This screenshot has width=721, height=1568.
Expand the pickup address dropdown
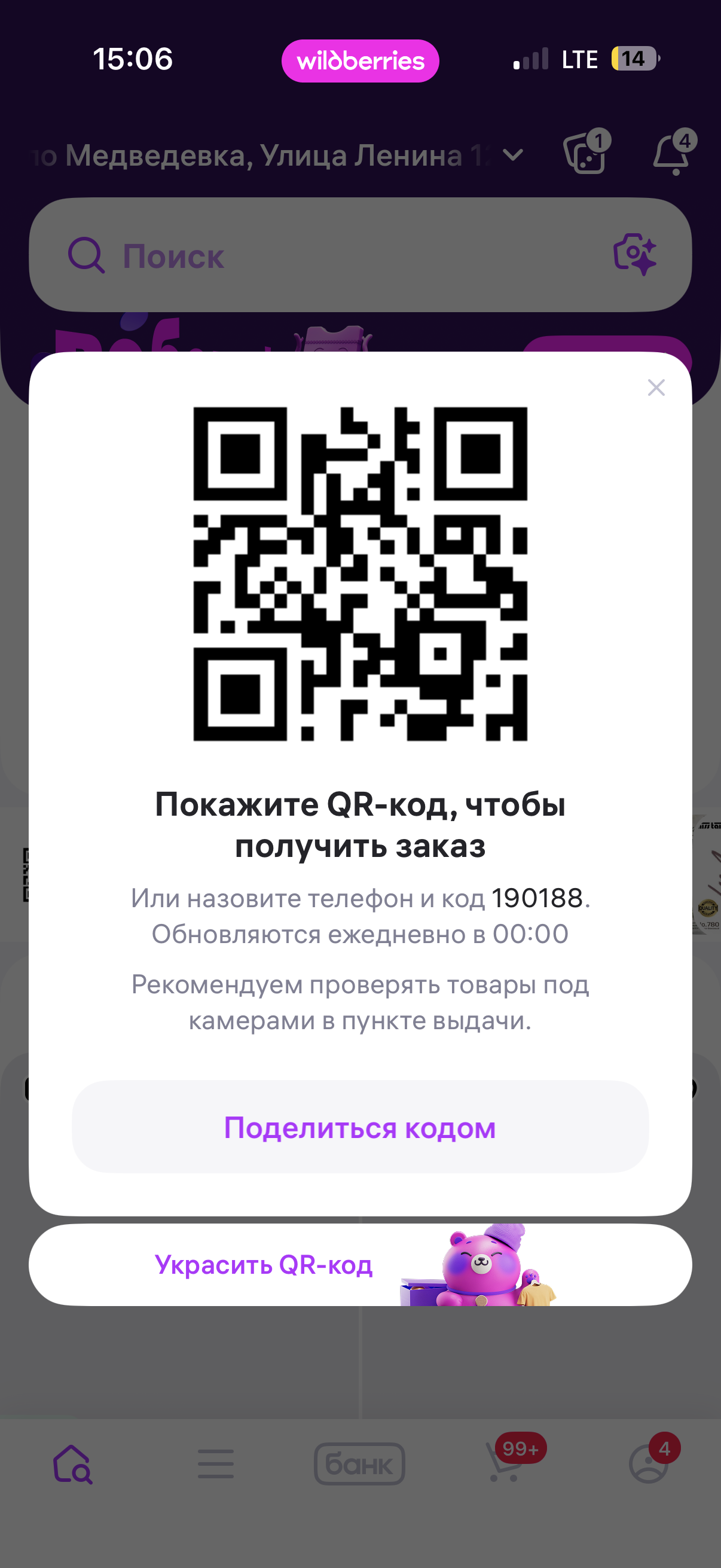click(x=513, y=155)
